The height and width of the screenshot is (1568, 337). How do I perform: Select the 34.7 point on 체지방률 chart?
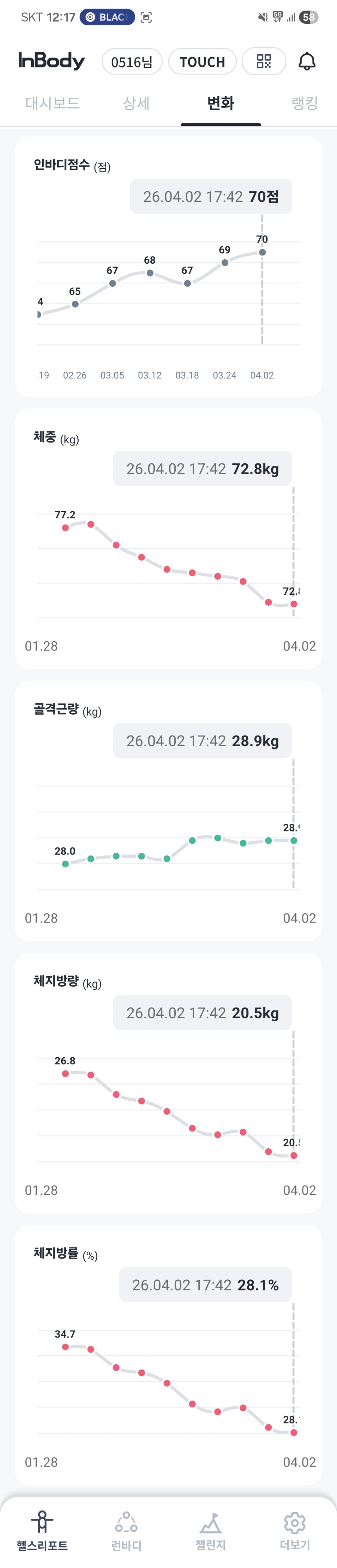(x=66, y=1347)
